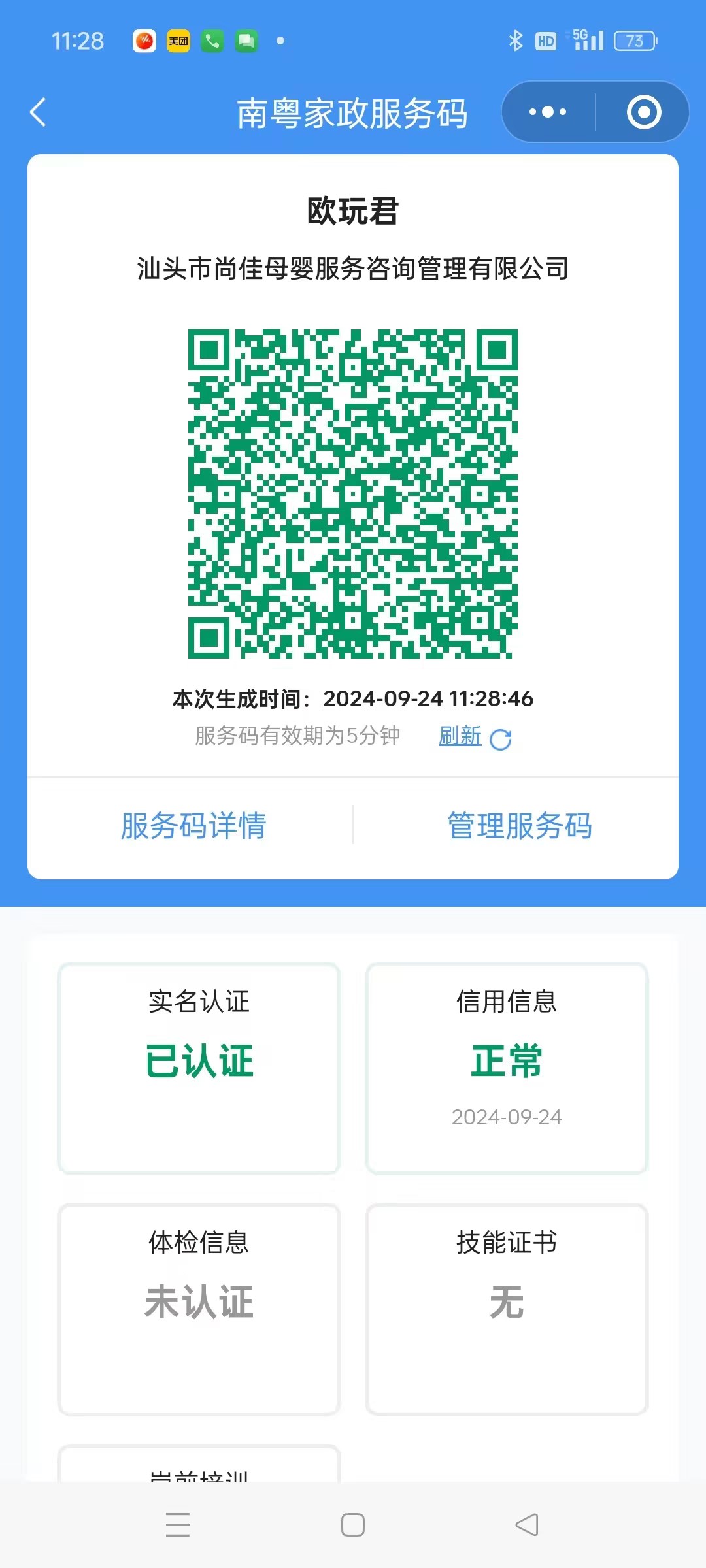Screen dimensions: 706x1568
Task: Tap the system home button
Action: tap(353, 1525)
